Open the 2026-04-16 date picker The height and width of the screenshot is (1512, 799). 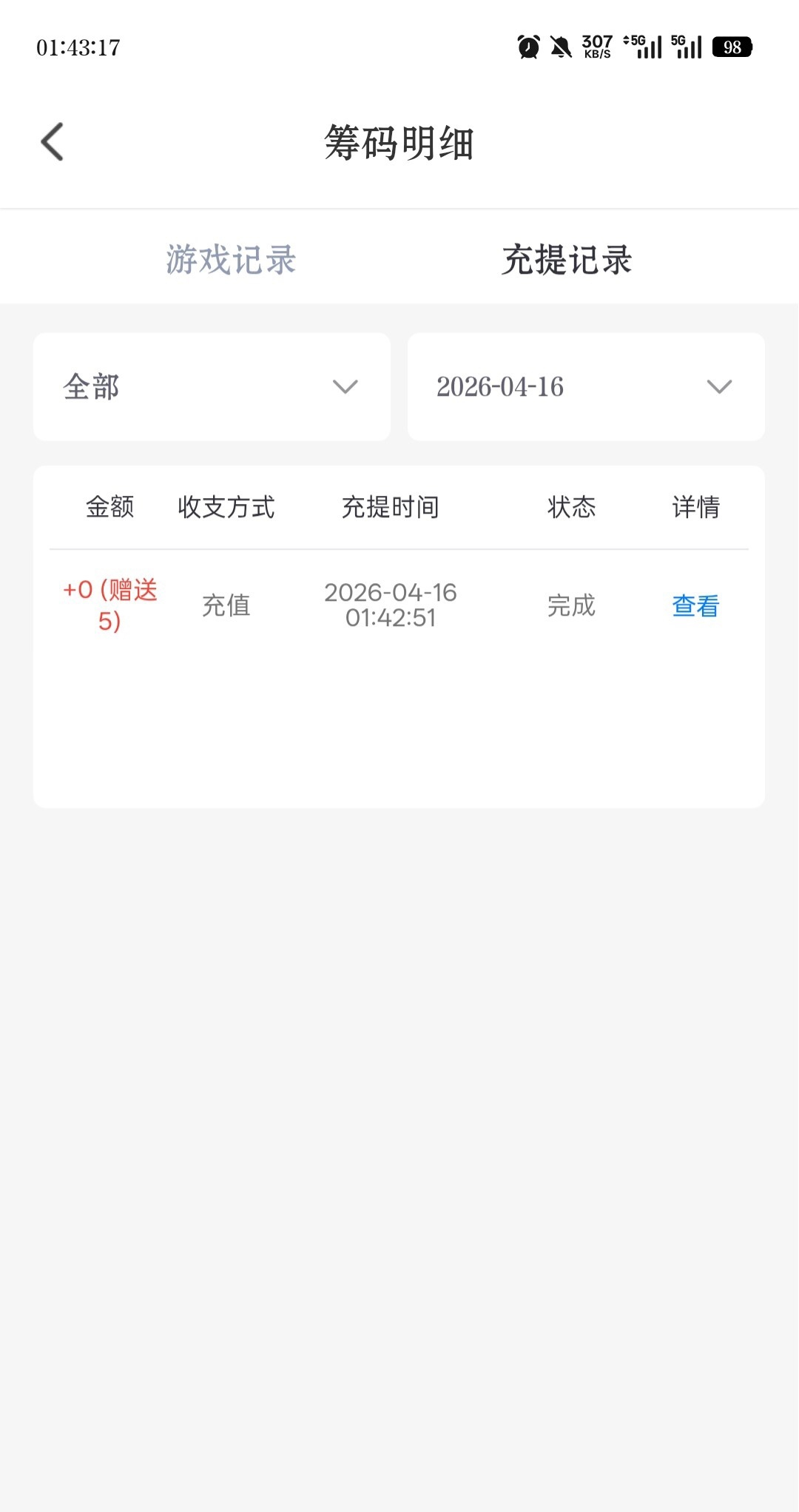[x=586, y=387]
